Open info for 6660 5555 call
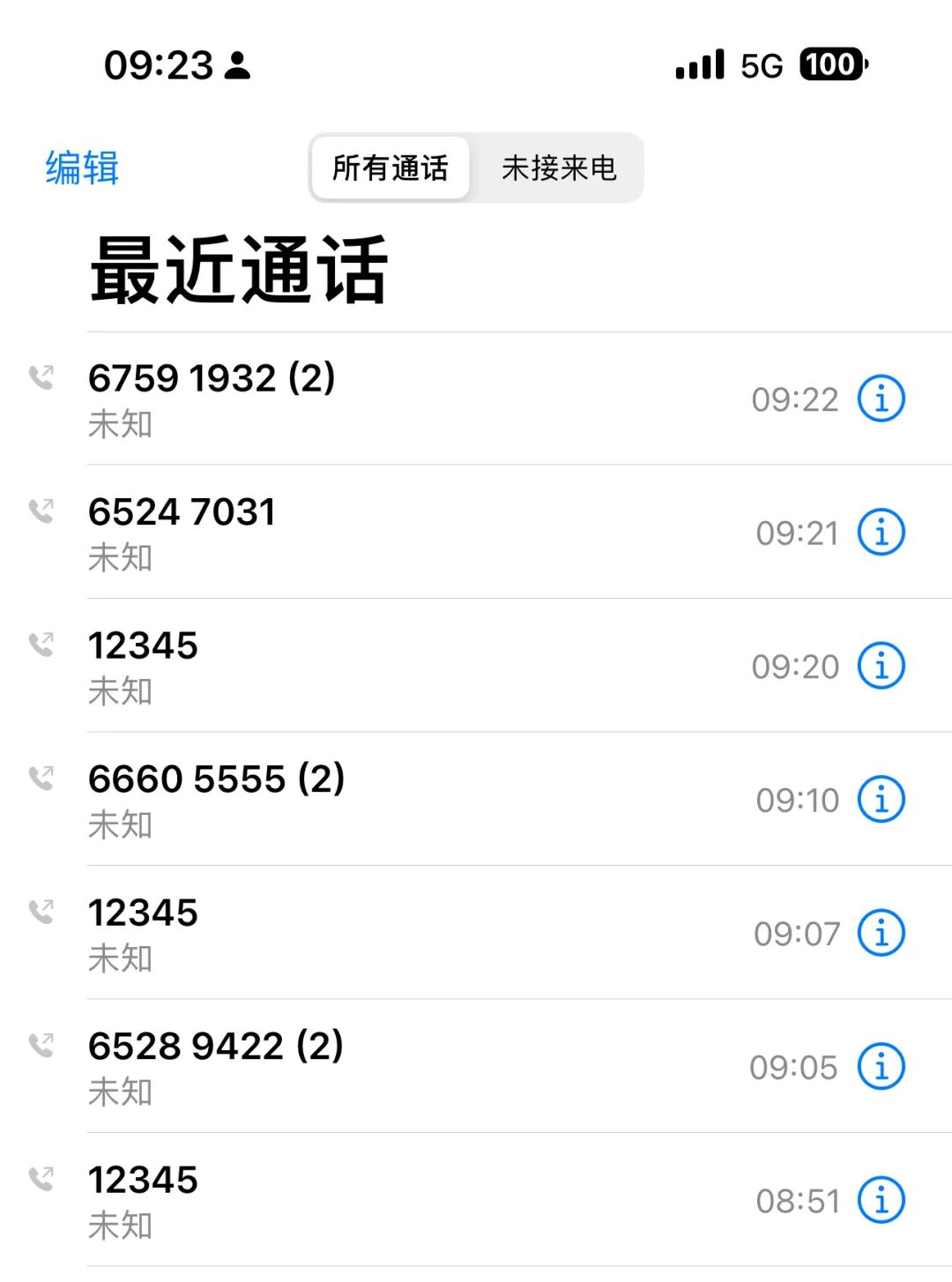 (x=881, y=800)
